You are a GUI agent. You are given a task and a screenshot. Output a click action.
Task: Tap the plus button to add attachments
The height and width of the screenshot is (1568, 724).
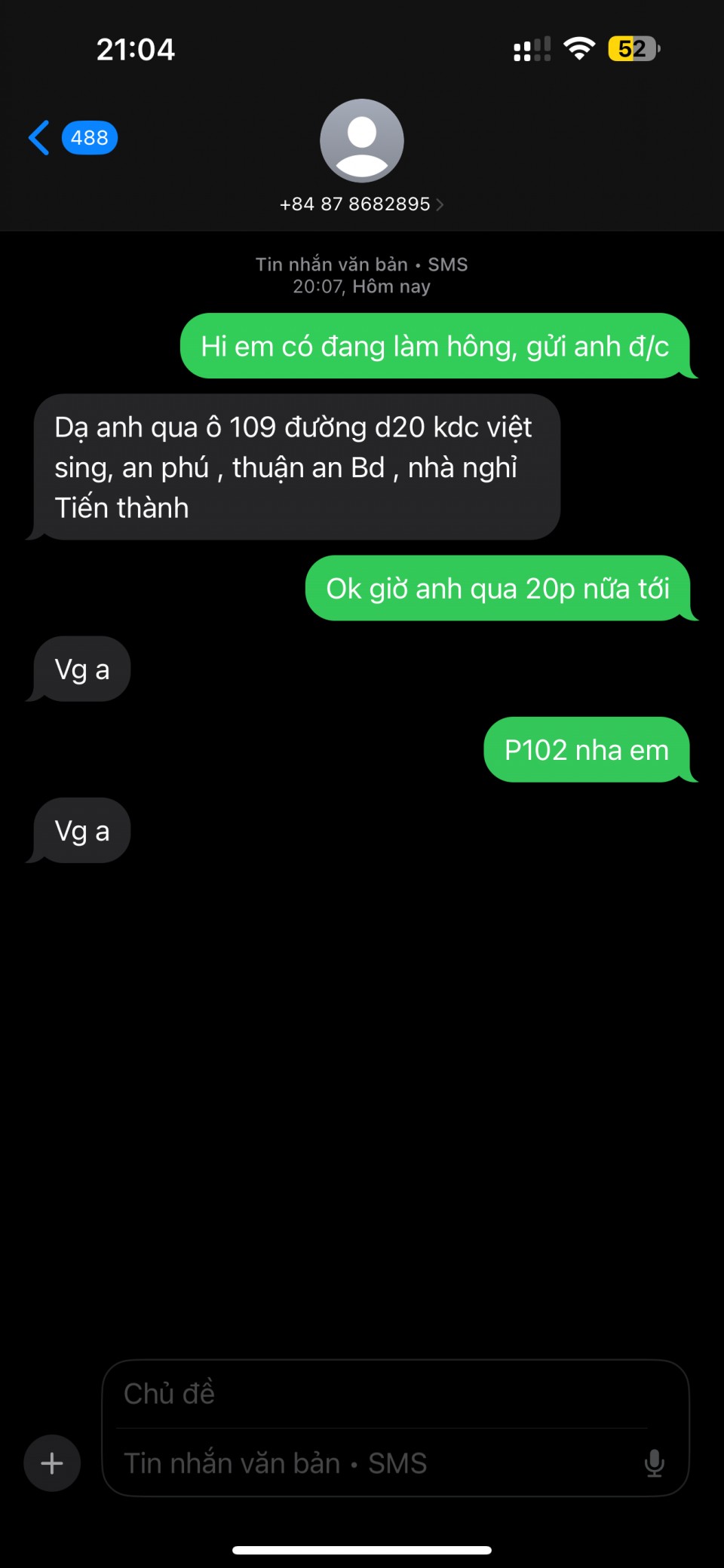tap(52, 1463)
